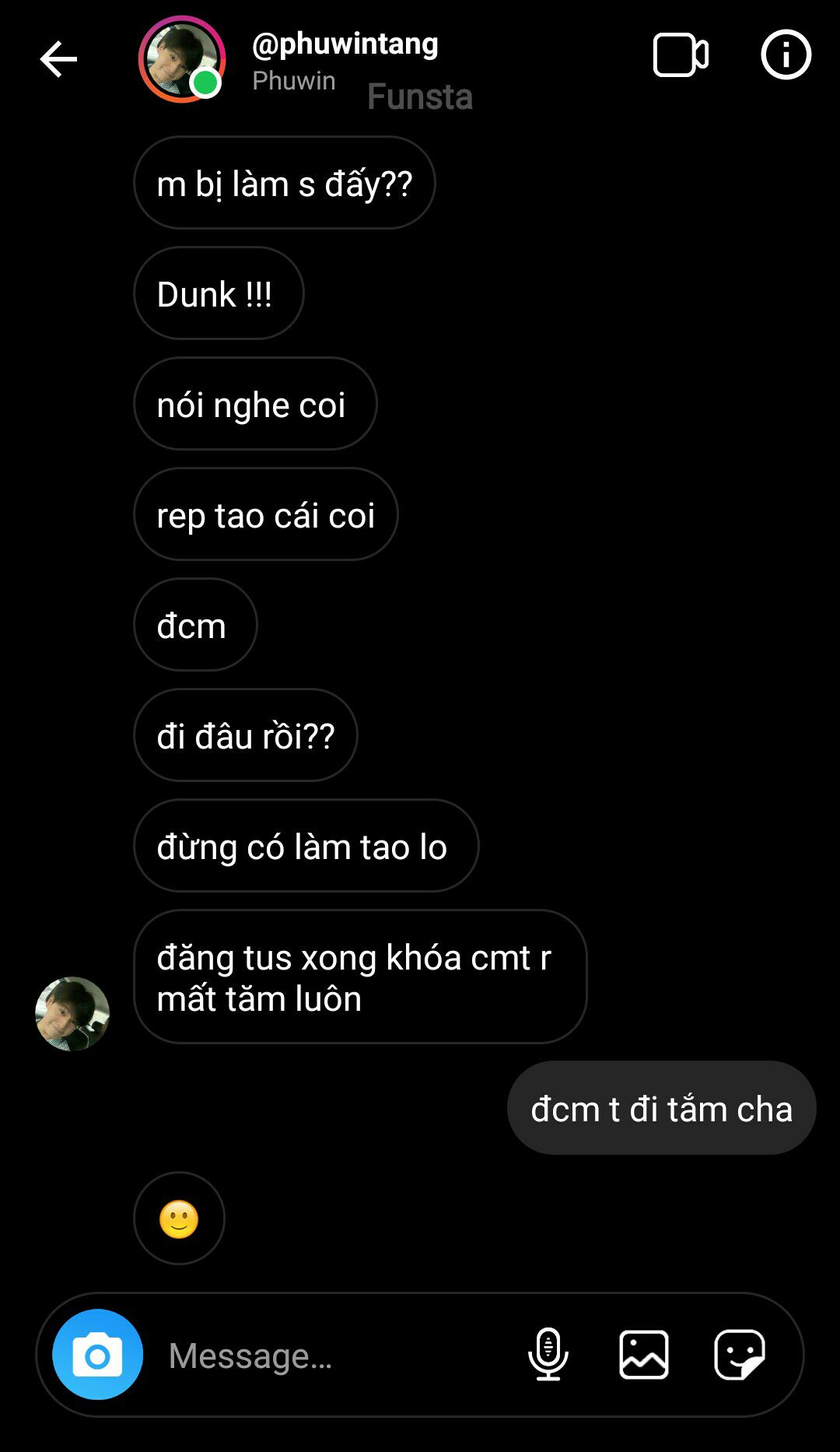Open the gallery image picker
The height and width of the screenshot is (1452, 840).
coord(644,1355)
